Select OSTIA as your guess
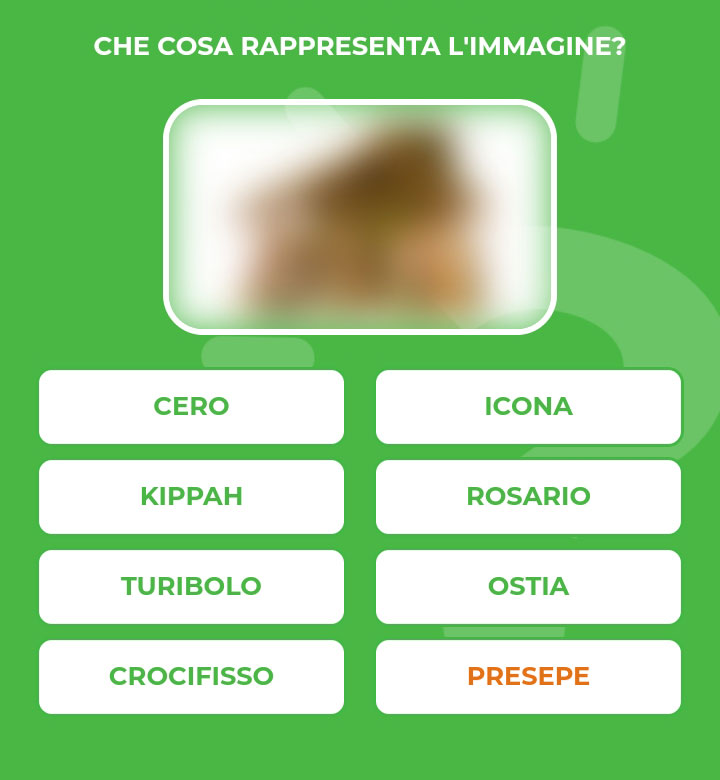The width and height of the screenshot is (720, 780). (x=528, y=587)
